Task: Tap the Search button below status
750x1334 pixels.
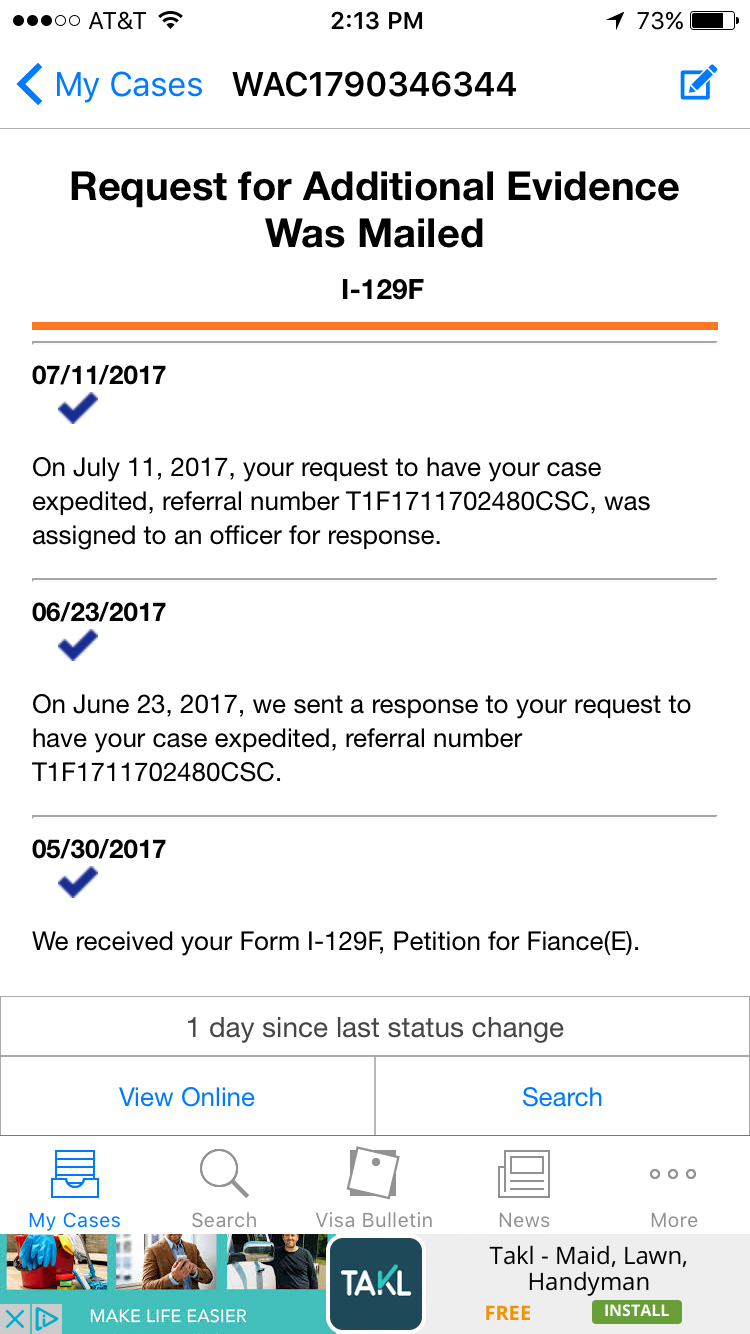Action: click(562, 1097)
